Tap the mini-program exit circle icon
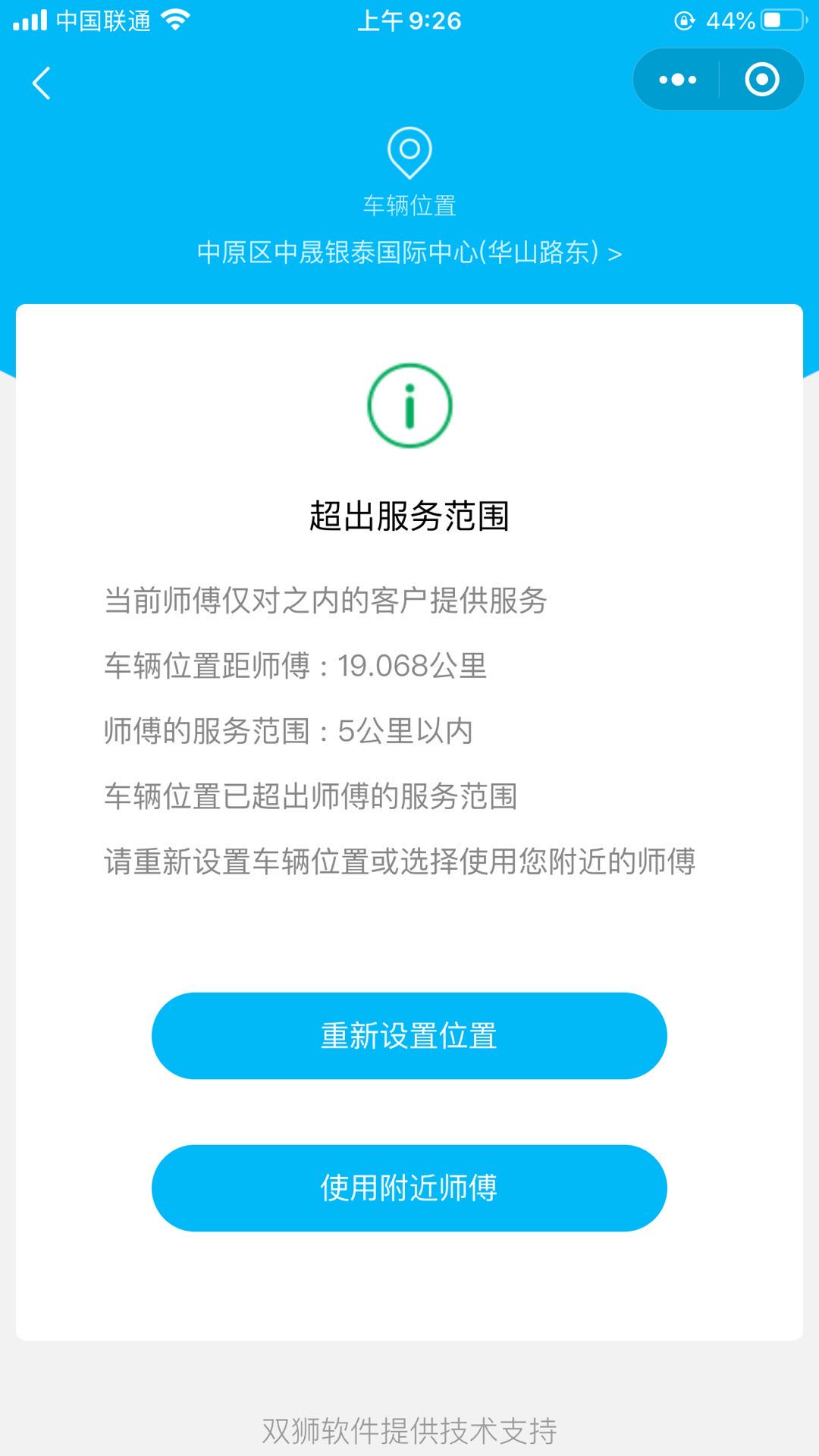This screenshot has width=819, height=1456. click(763, 79)
